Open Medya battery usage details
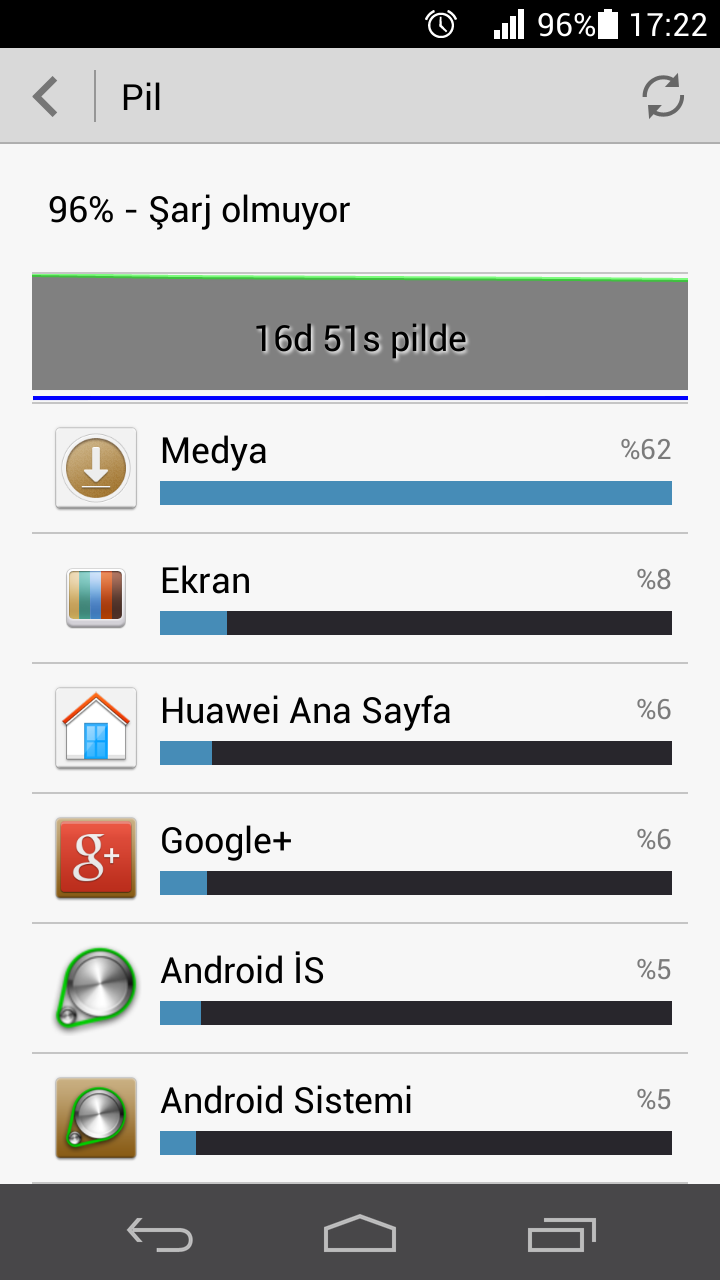 [x=360, y=468]
